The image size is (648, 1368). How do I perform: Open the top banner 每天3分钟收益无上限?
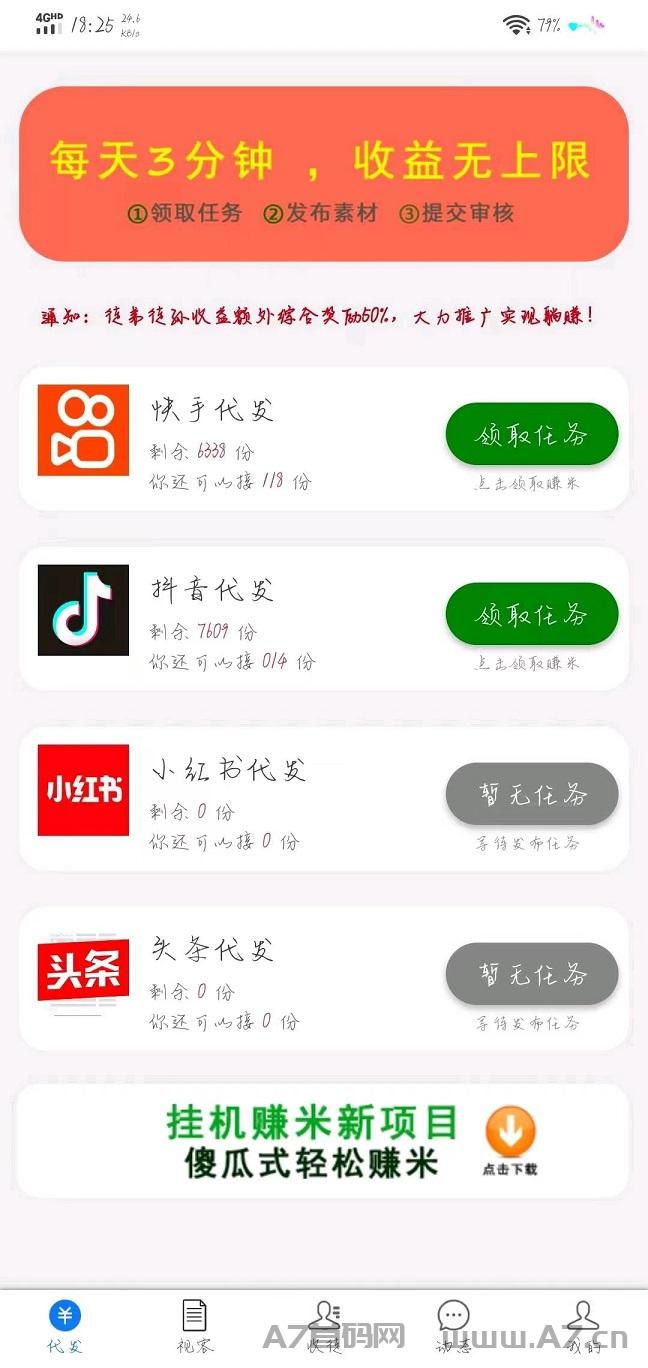pyautogui.click(x=324, y=174)
